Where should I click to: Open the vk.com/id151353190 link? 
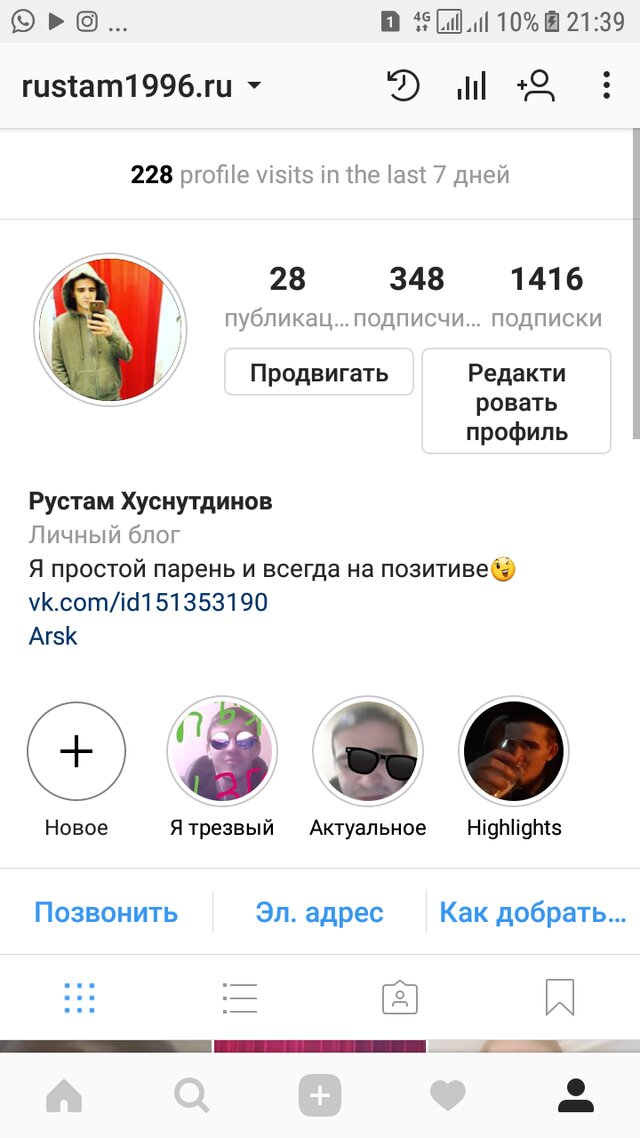coord(148,602)
